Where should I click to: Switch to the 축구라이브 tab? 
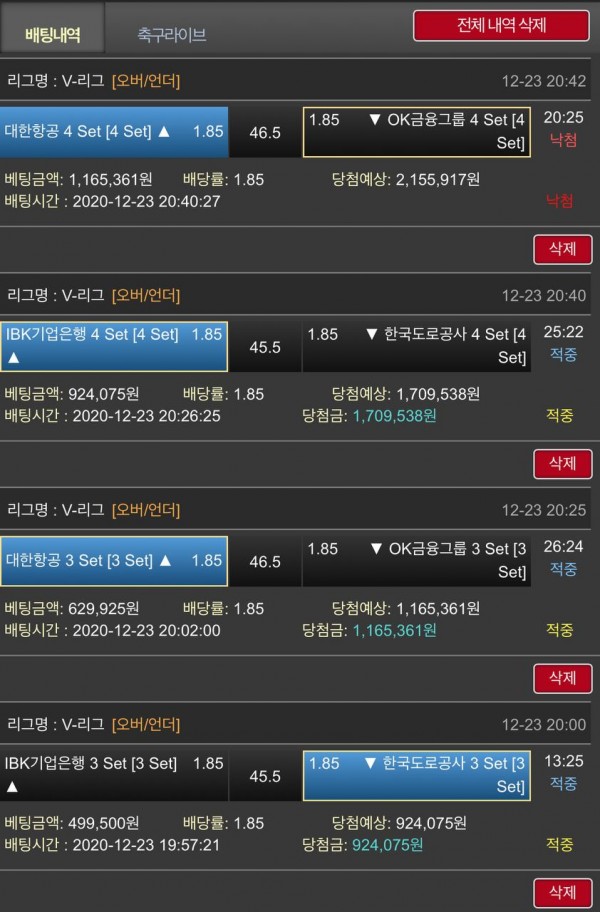pyautogui.click(x=171, y=35)
